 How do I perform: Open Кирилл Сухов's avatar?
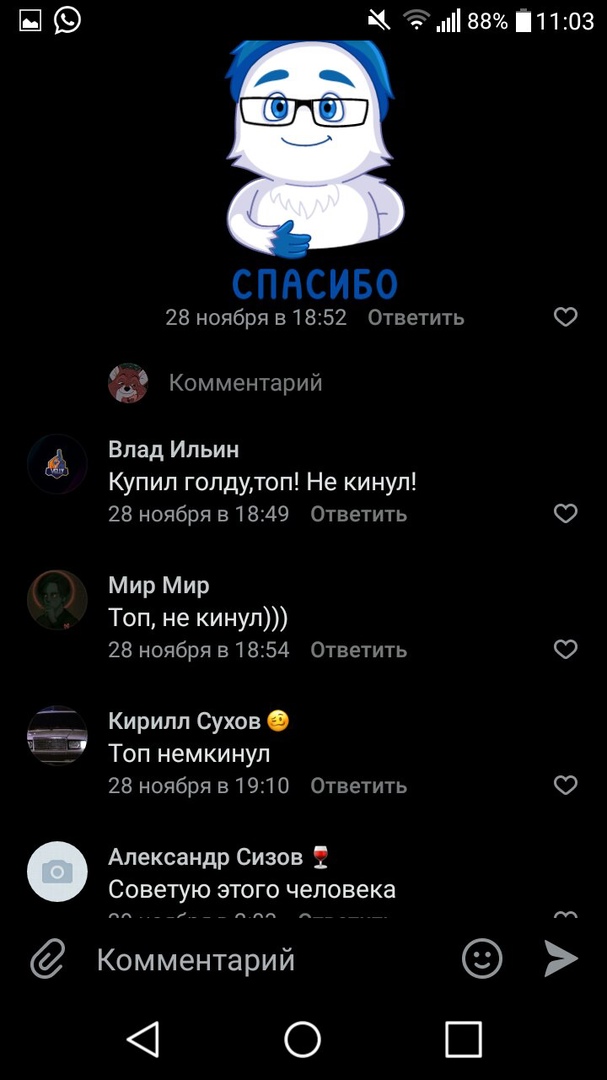(57, 736)
